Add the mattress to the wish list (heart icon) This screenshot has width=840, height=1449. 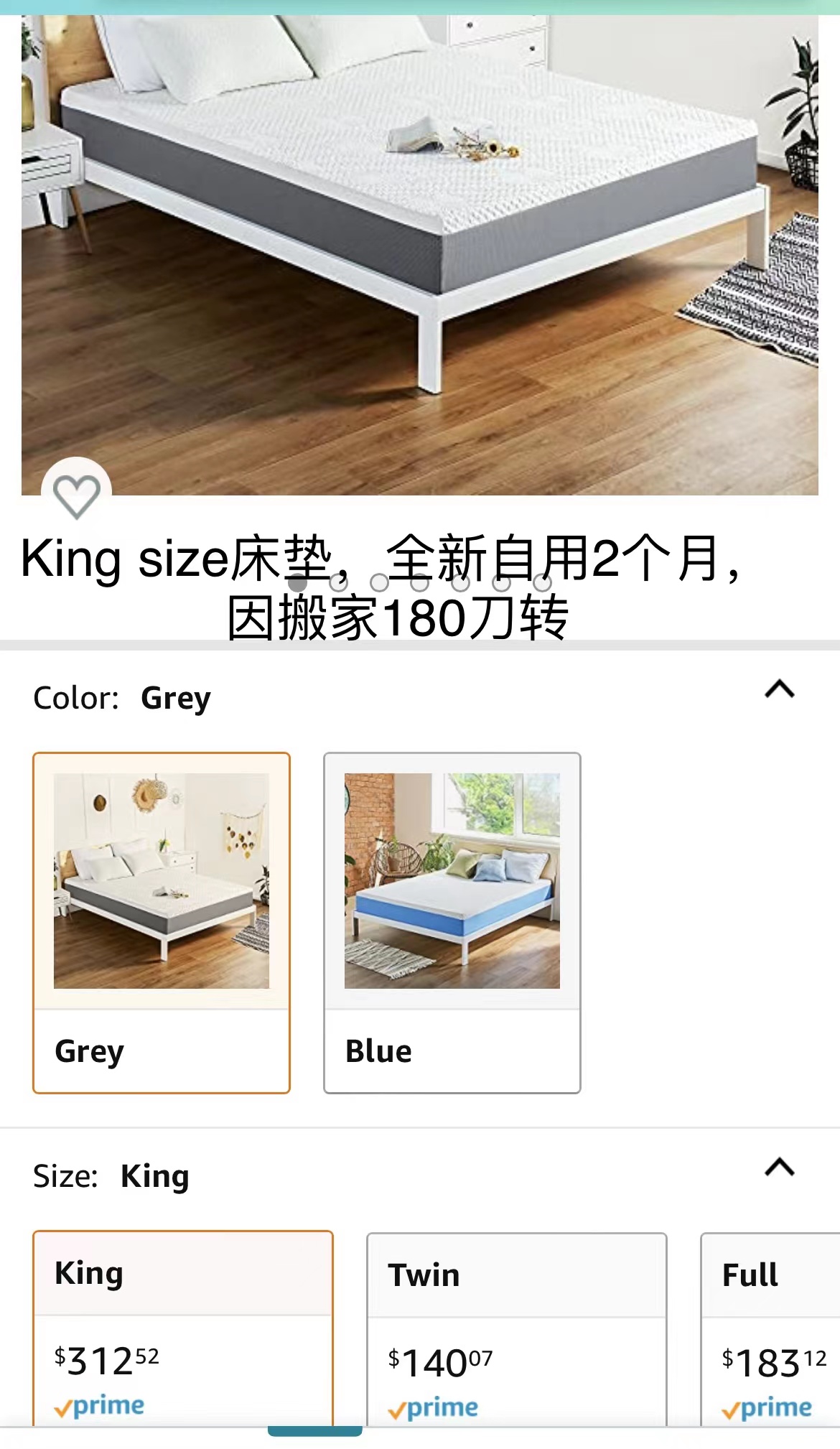point(76,495)
